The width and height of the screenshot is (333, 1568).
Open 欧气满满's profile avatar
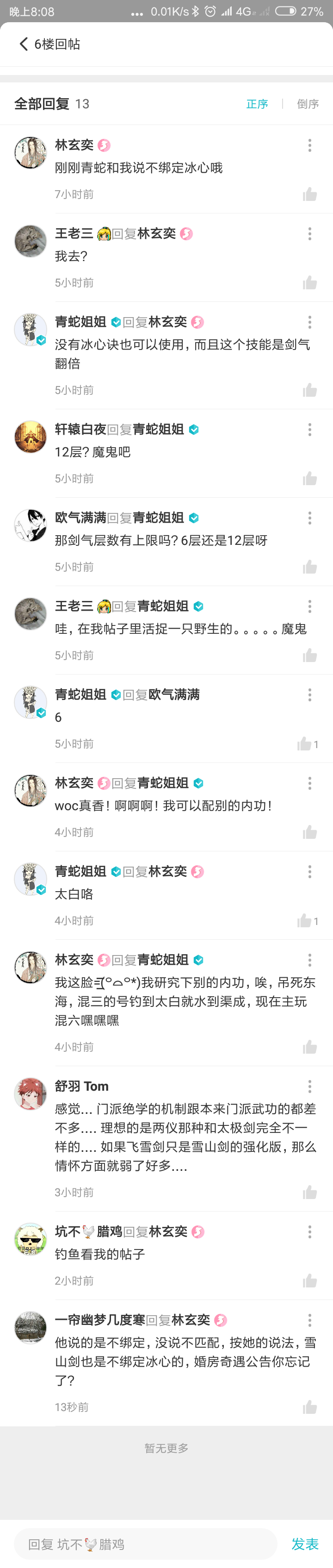tap(31, 525)
